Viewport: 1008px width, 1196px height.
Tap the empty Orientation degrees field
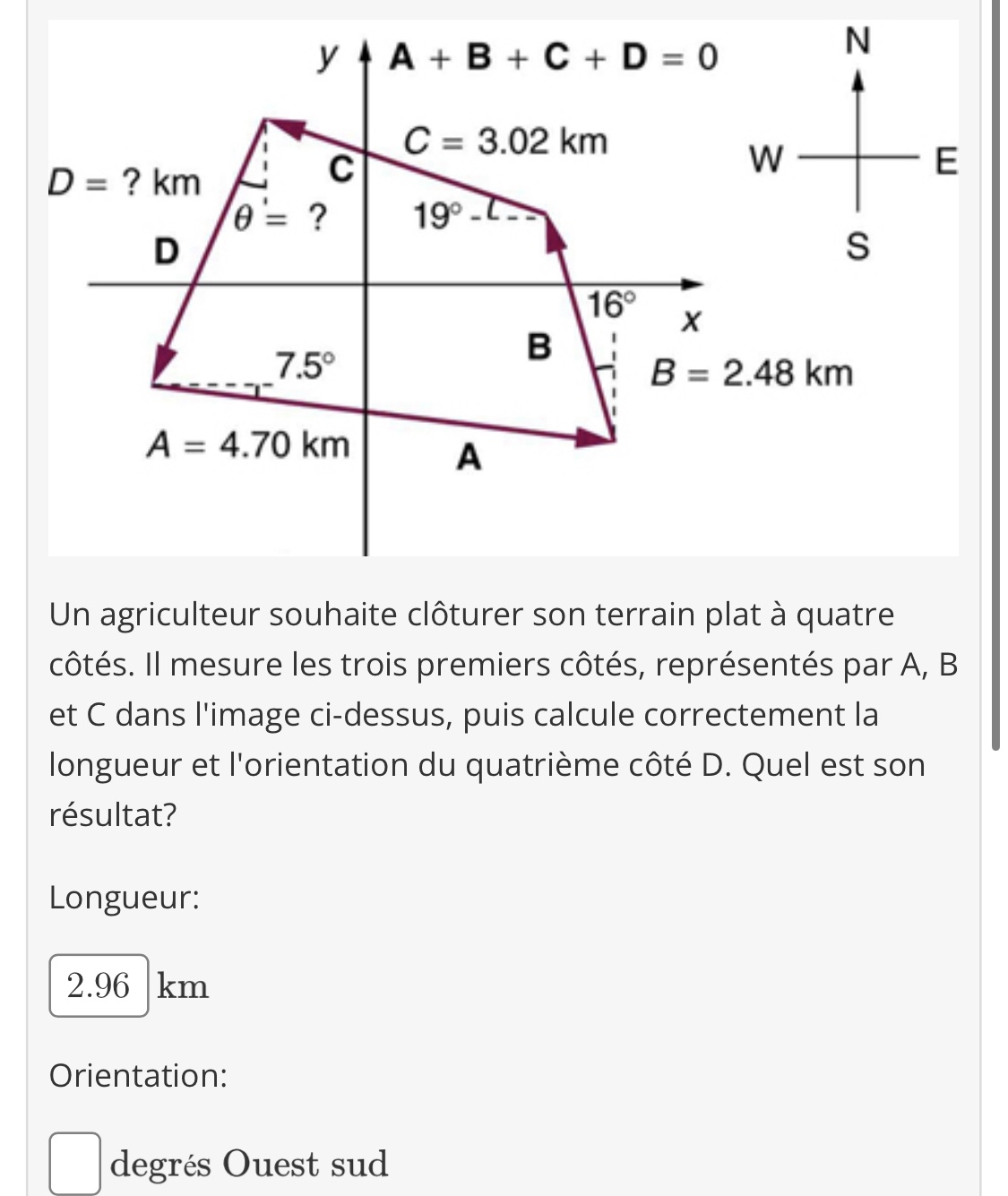74,1164
